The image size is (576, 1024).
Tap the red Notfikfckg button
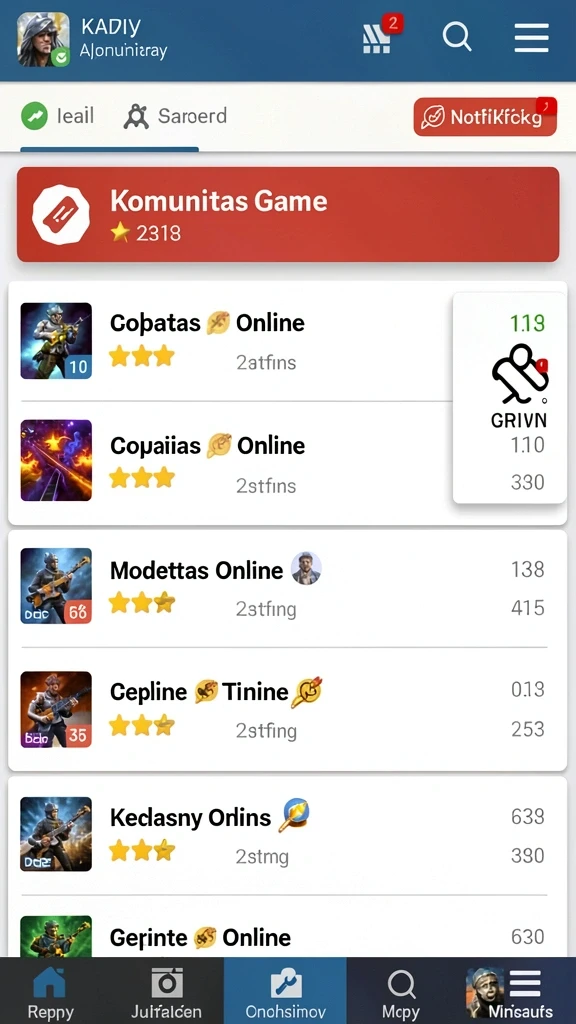[x=485, y=117]
